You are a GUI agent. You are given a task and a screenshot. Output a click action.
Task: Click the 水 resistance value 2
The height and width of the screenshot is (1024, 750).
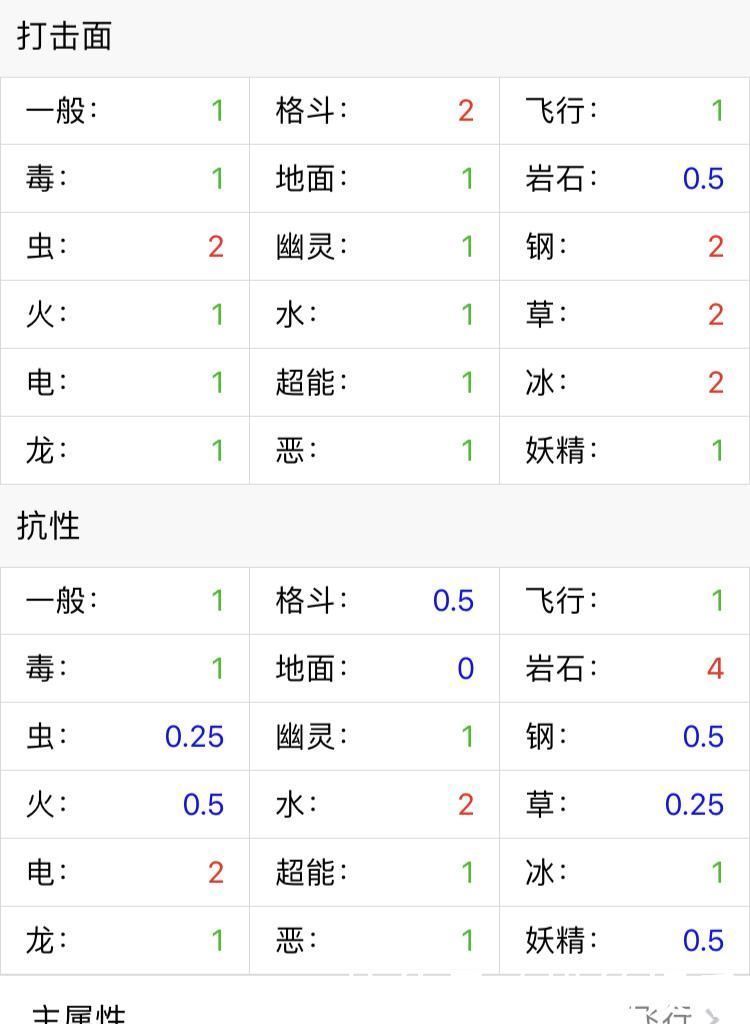tap(375, 805)
